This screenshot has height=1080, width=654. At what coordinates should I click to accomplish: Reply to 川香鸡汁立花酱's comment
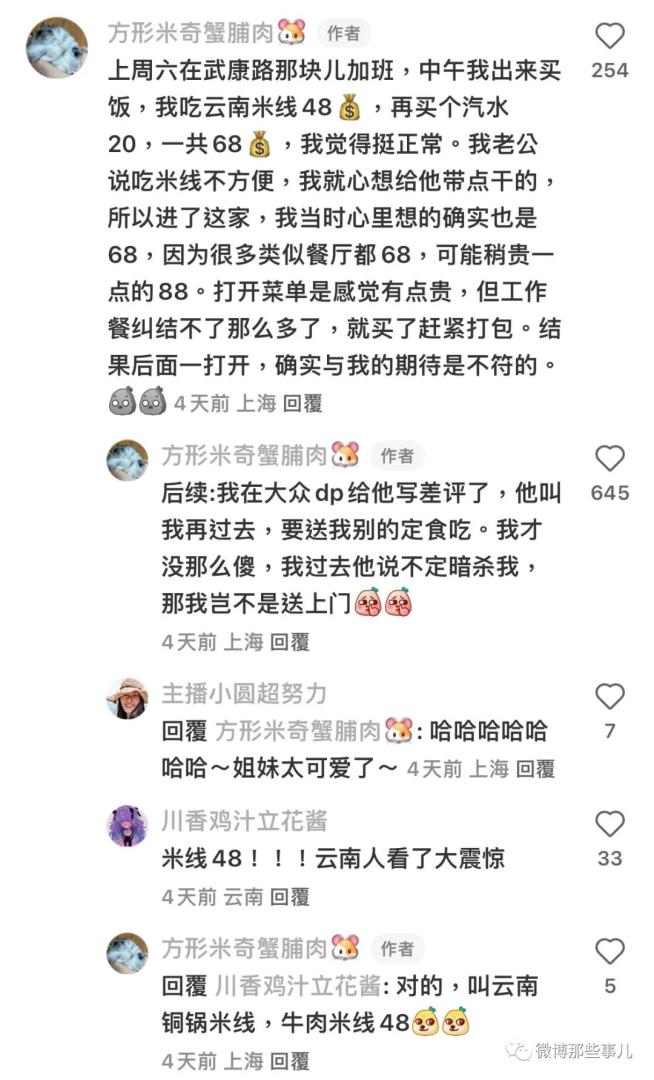(x=290, y=896)
